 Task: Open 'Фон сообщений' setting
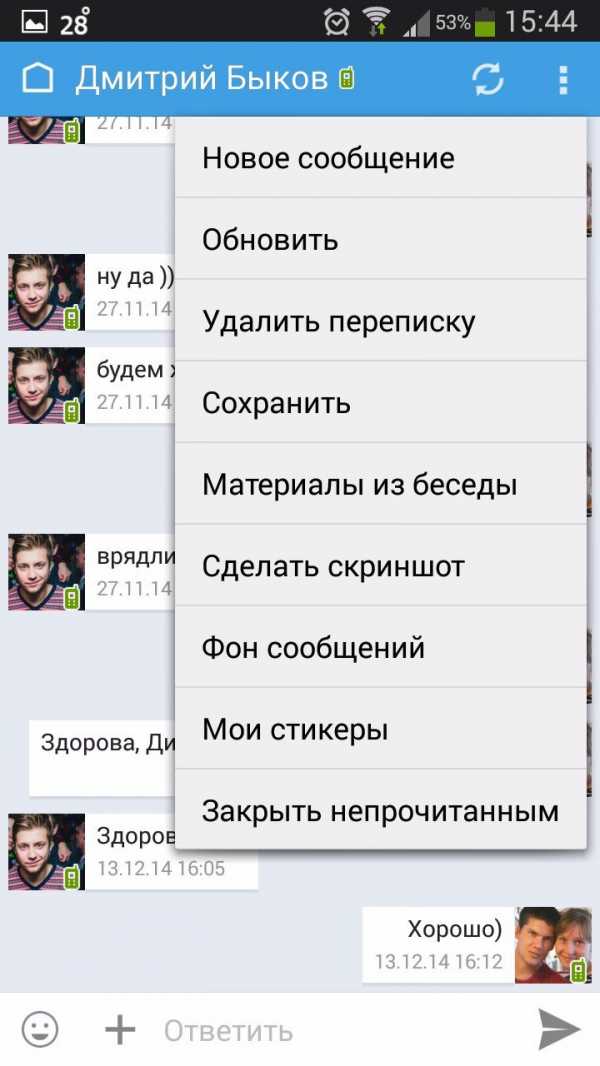click(x=380, y=648)
